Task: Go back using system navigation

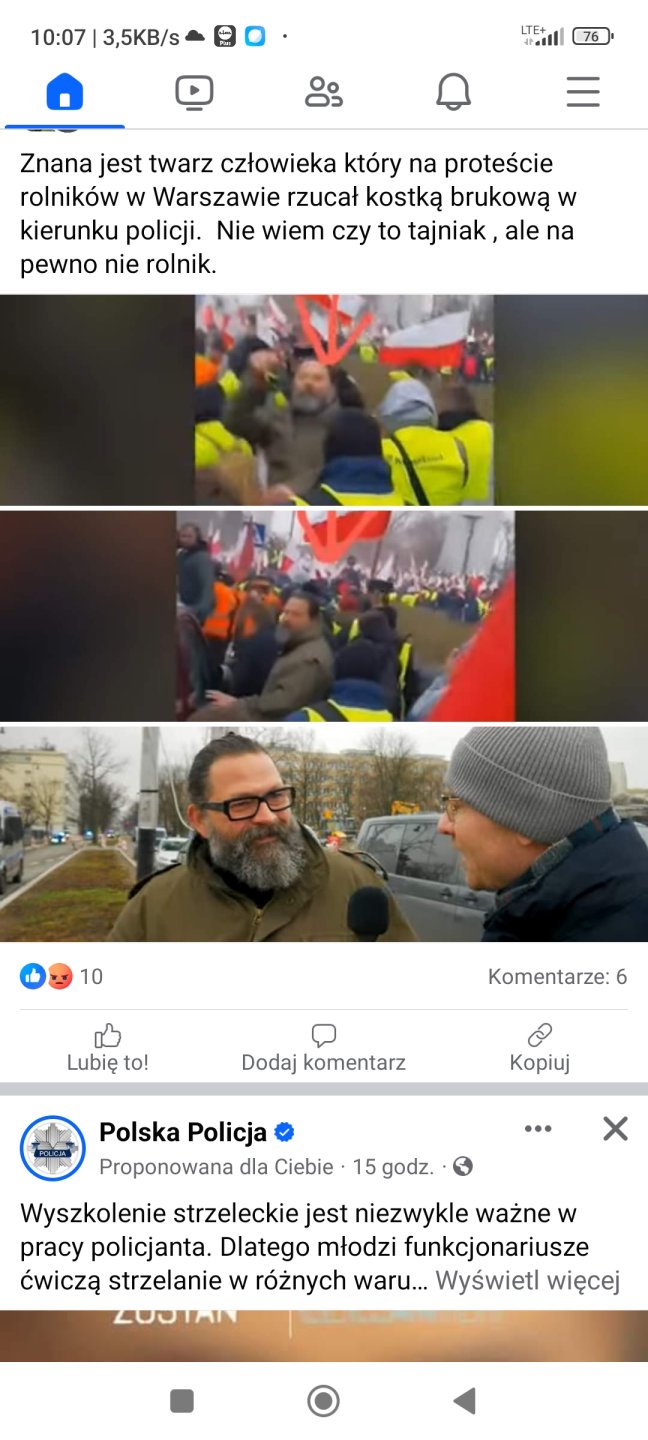Action: (464, 1401)
